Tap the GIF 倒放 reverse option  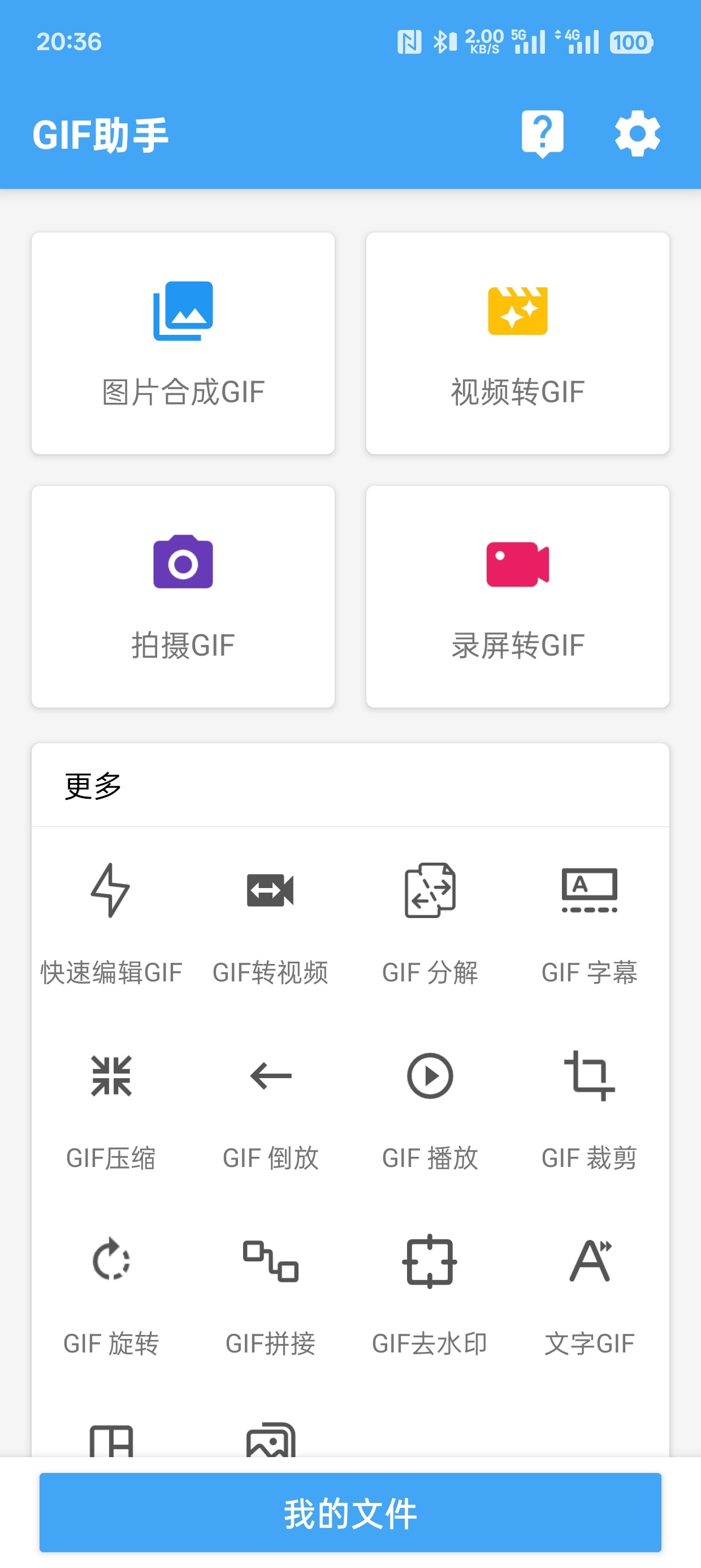[x=271, y=1109]
